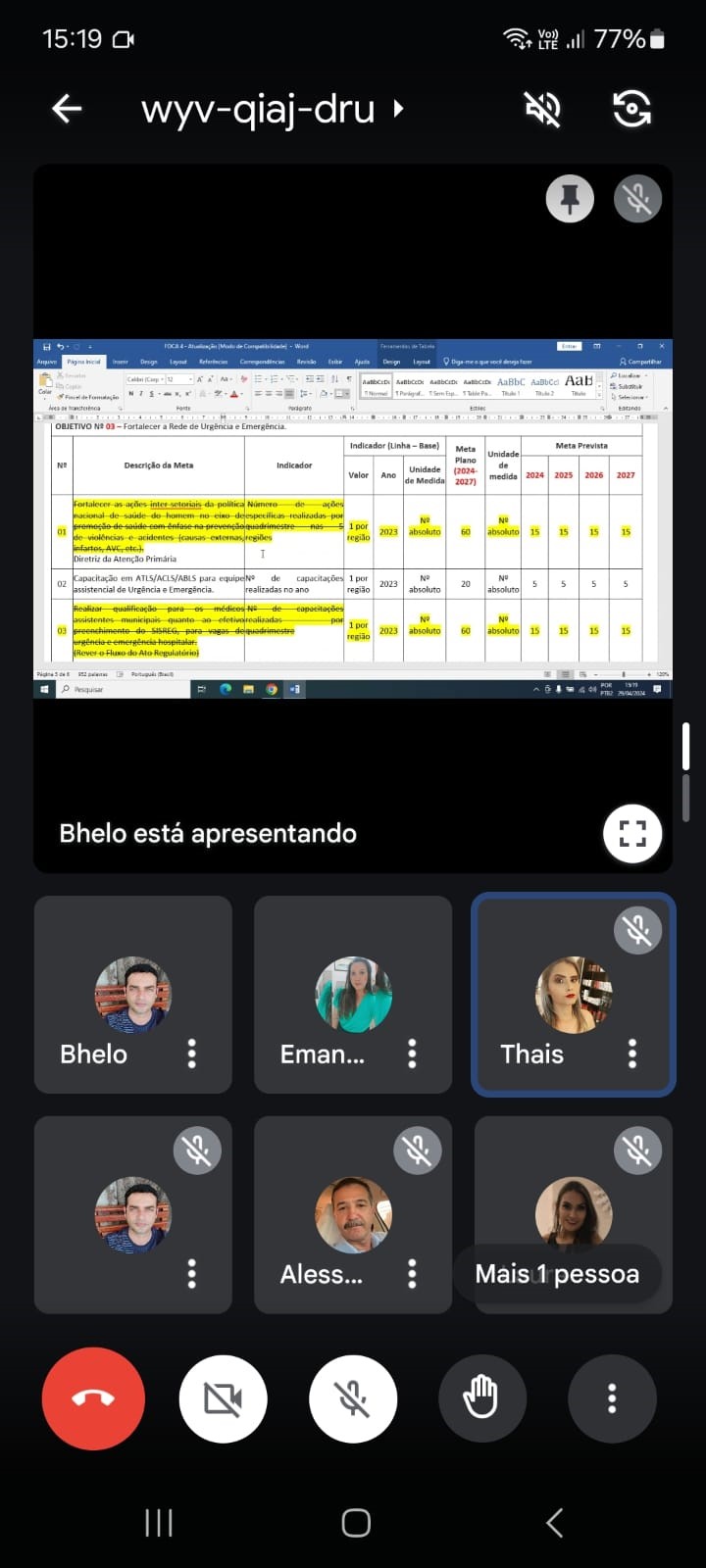Viewport: 706px width, 1568px height.
Task: Go to the system home screen
Action: click(355, 1522)
